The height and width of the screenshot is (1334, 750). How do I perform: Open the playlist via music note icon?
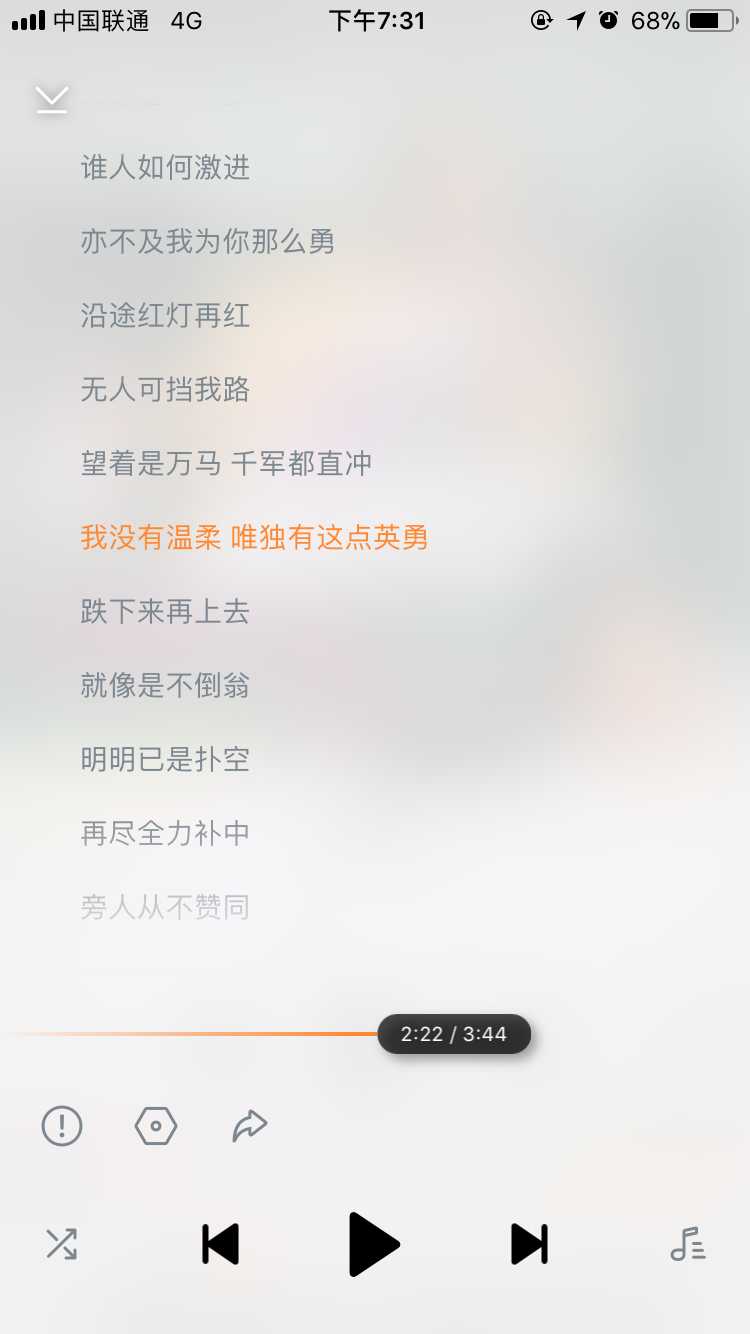(x=686, y=1243)
